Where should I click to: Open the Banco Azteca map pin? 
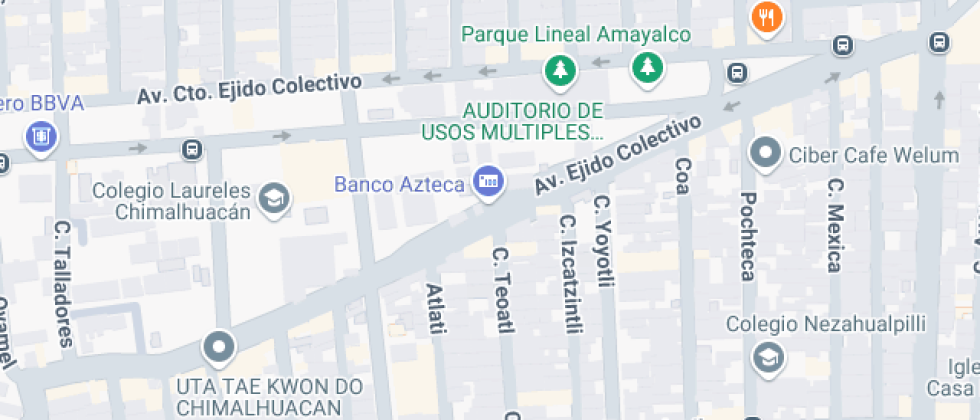click(489, 183)
